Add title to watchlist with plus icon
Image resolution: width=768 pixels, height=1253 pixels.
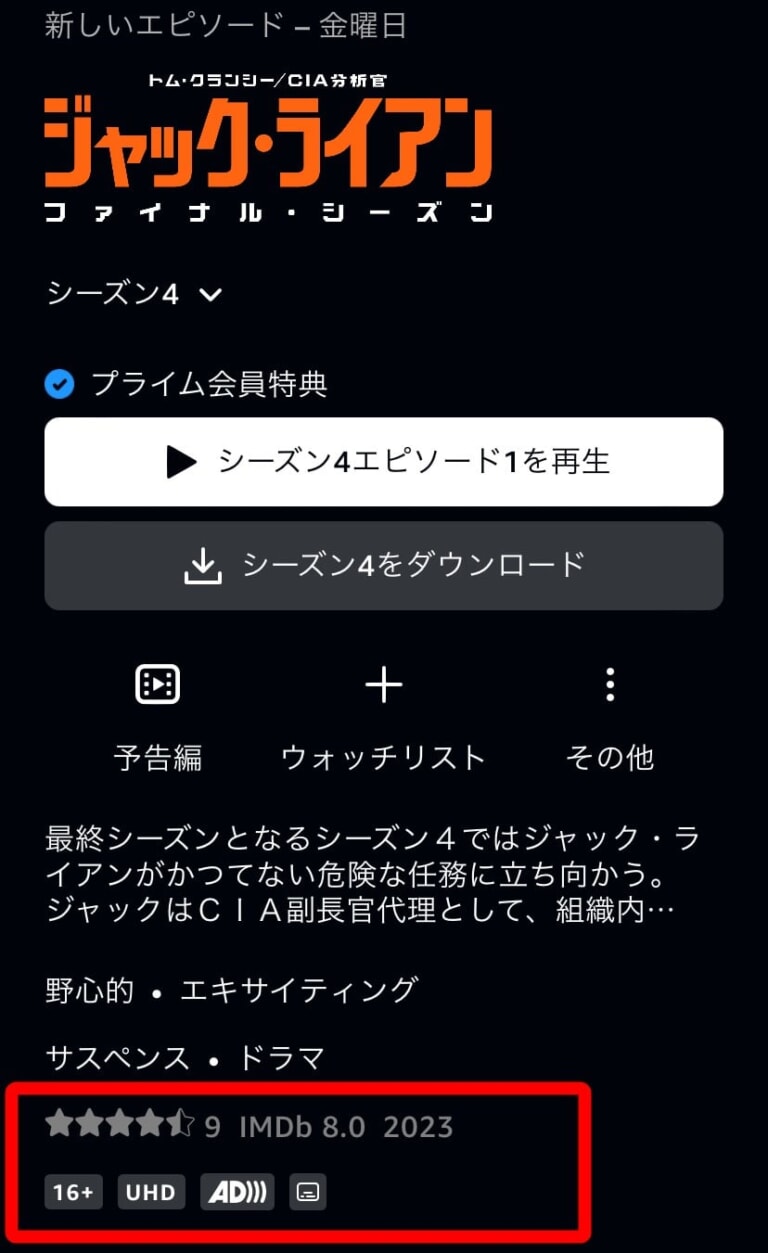pyautogui.click(x=384, y=684)
